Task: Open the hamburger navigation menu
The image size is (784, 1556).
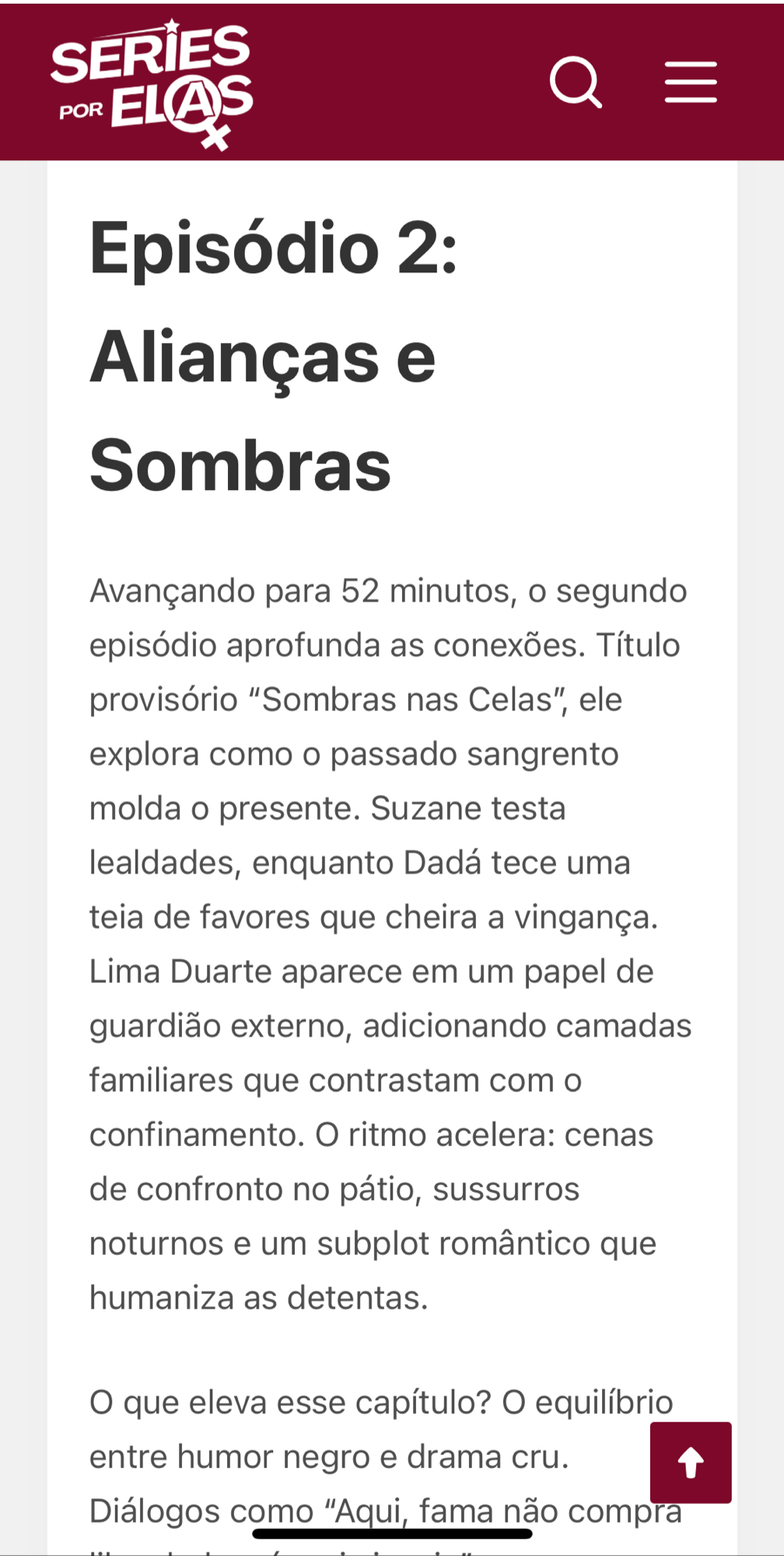Action: 691,82
